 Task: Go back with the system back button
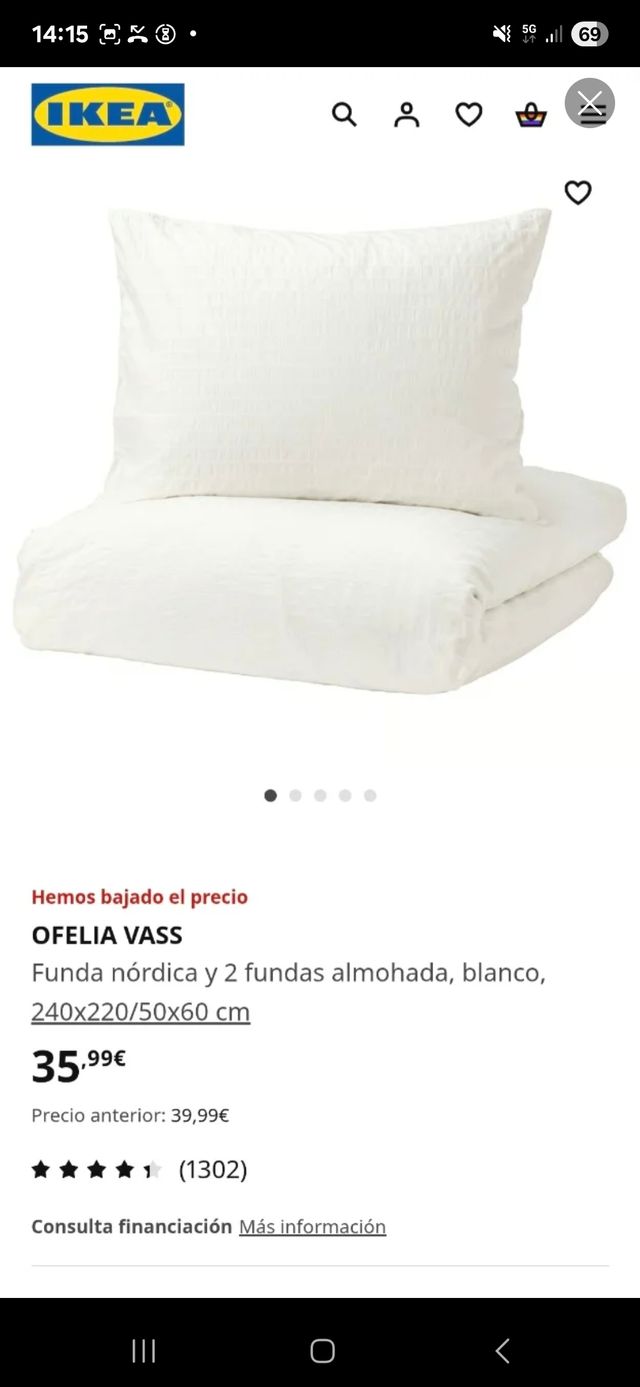[x=502, y=1351]
